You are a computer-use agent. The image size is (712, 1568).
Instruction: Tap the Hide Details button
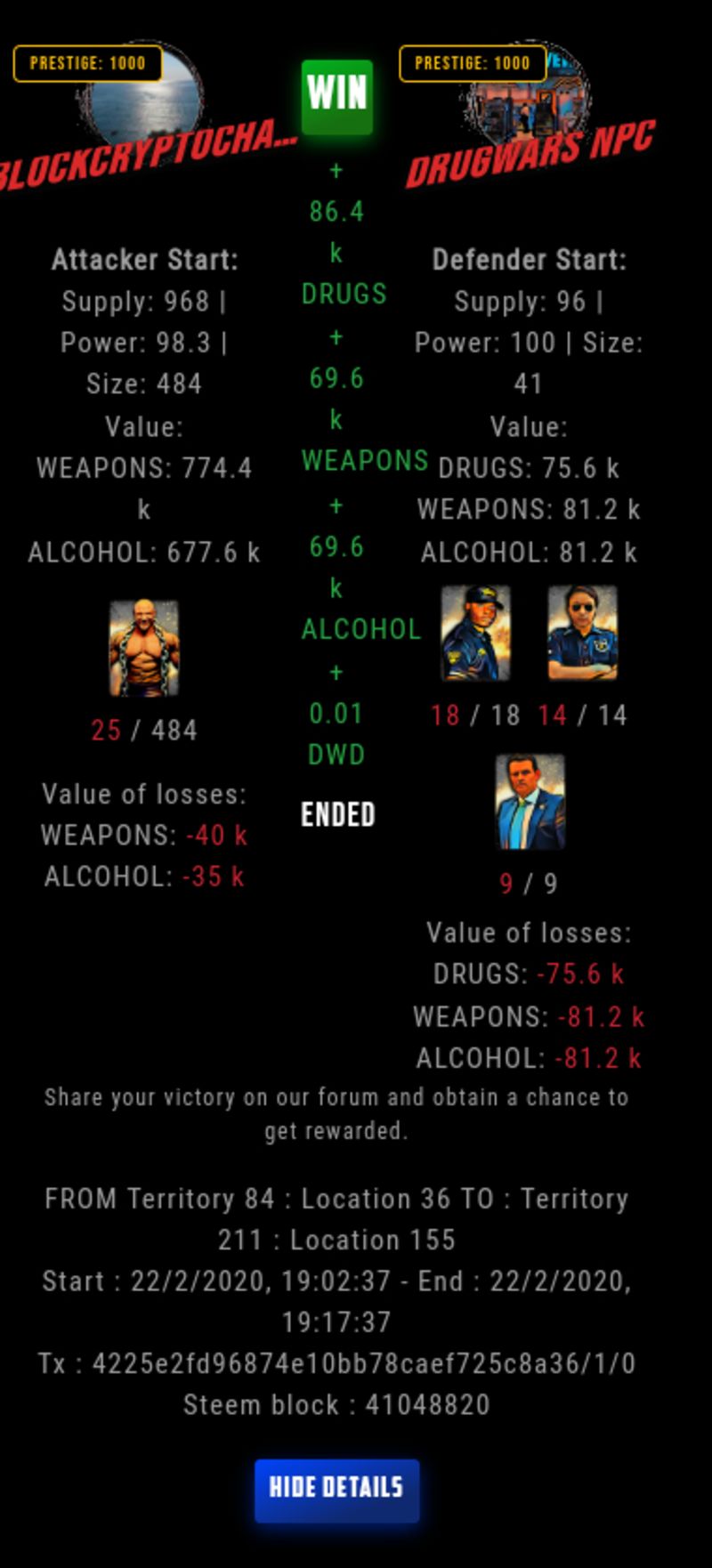[336, 1490]
